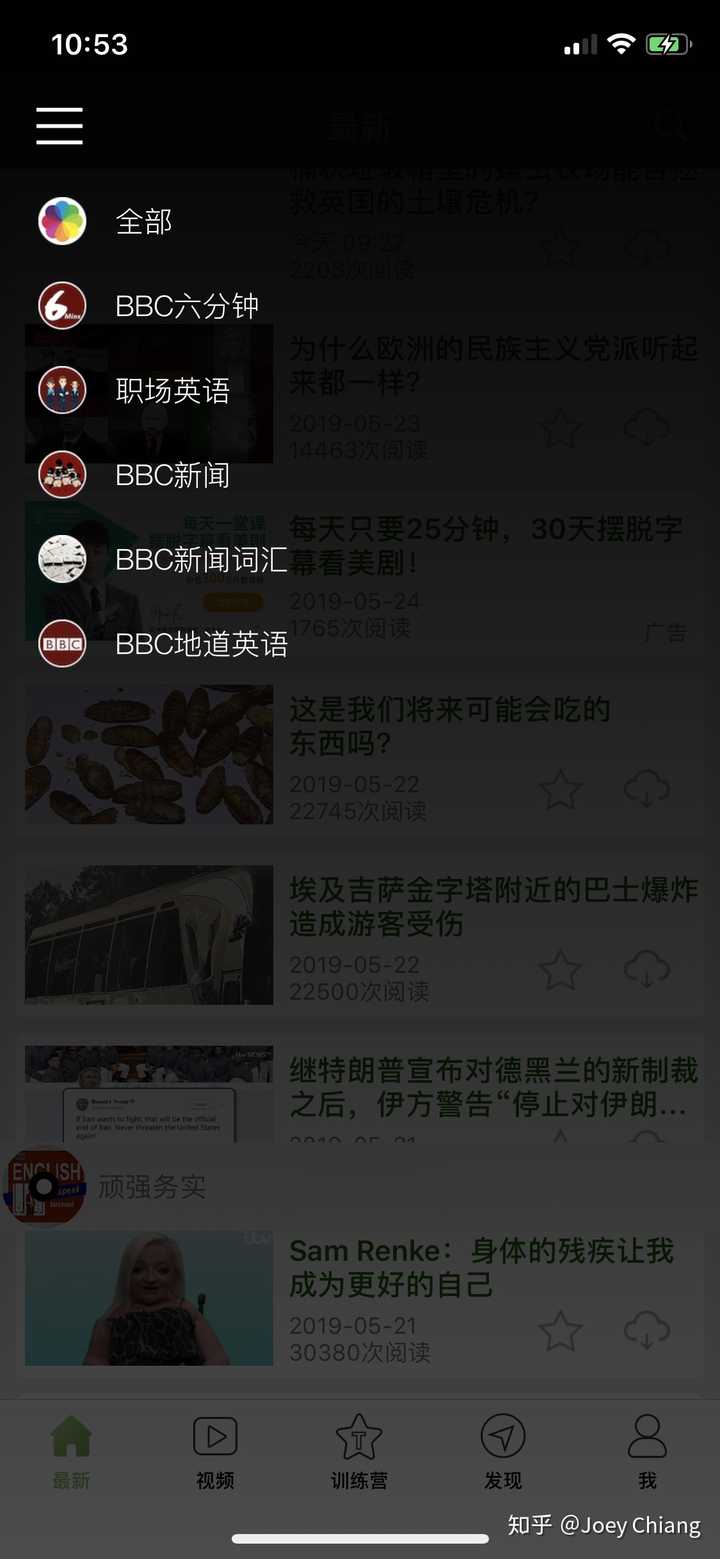Select BBC新闻 category
Viewport: 720px width, 1559px height.
pos(172,475)
